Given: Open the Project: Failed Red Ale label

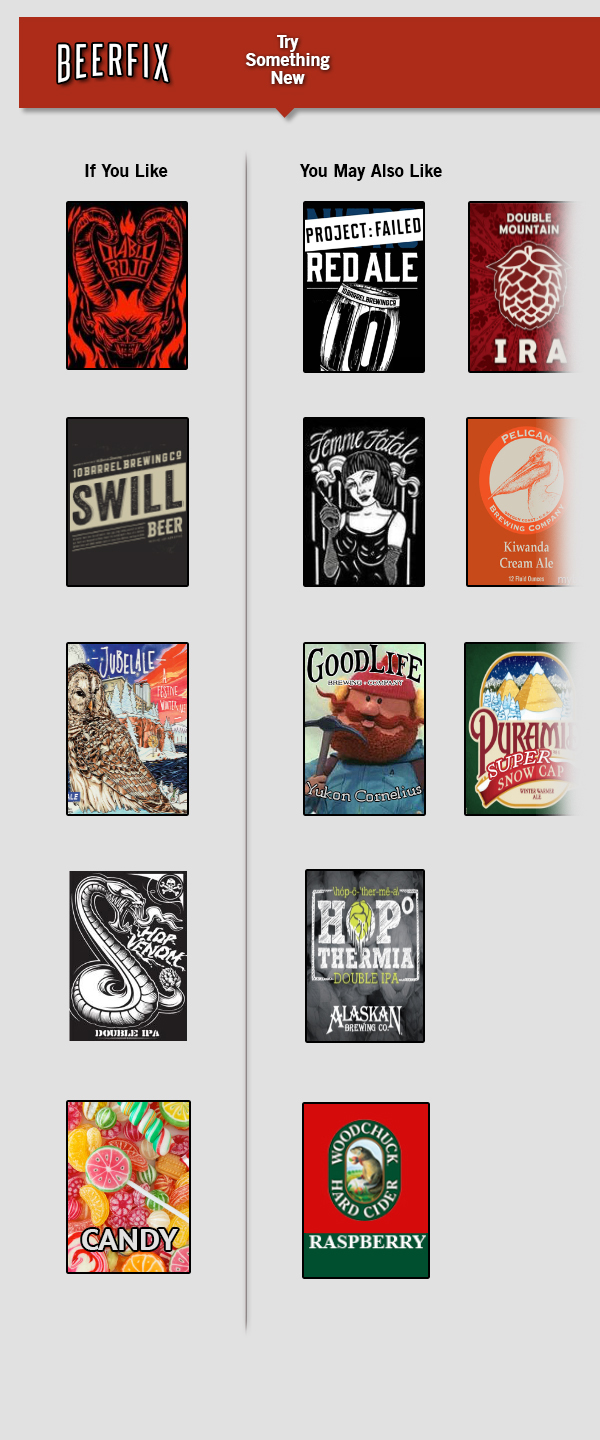Looking at the screenshot, I should click(x=364, y=287).
